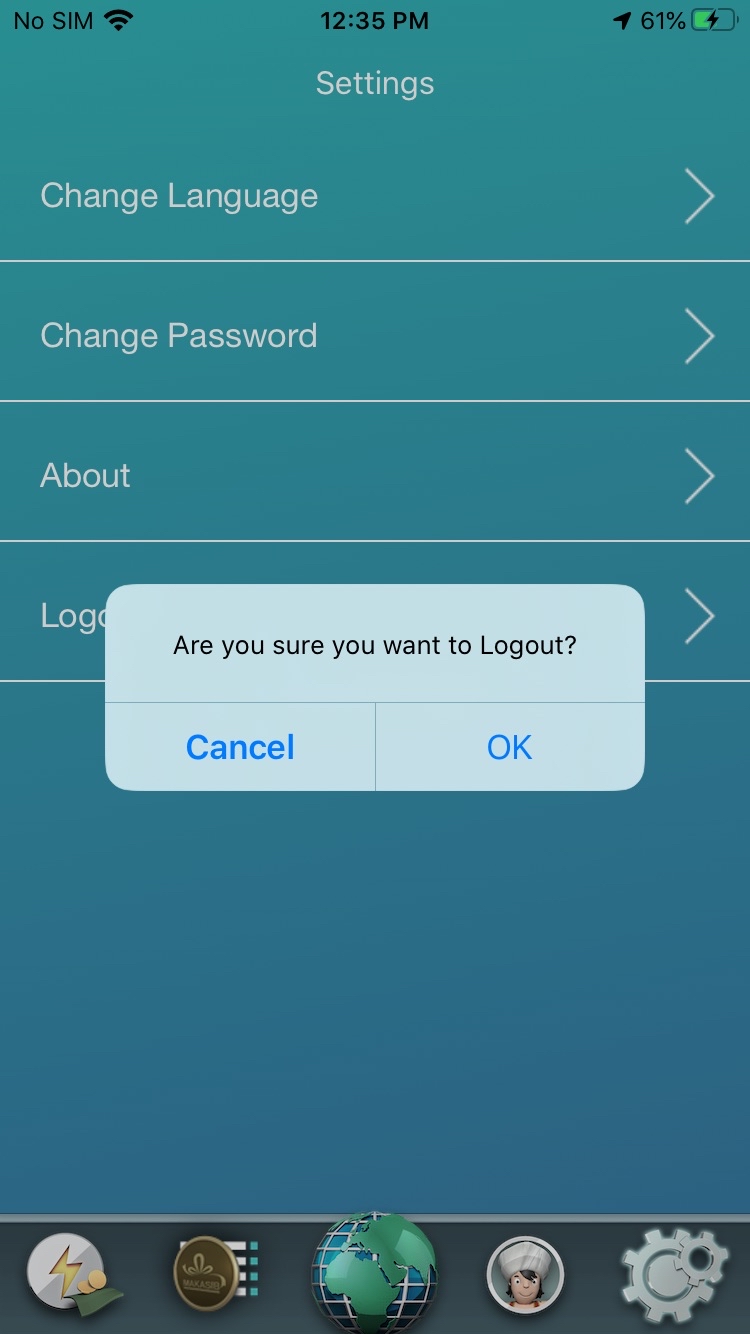
Task: Open the Change Password row
Action: (375, 336)
